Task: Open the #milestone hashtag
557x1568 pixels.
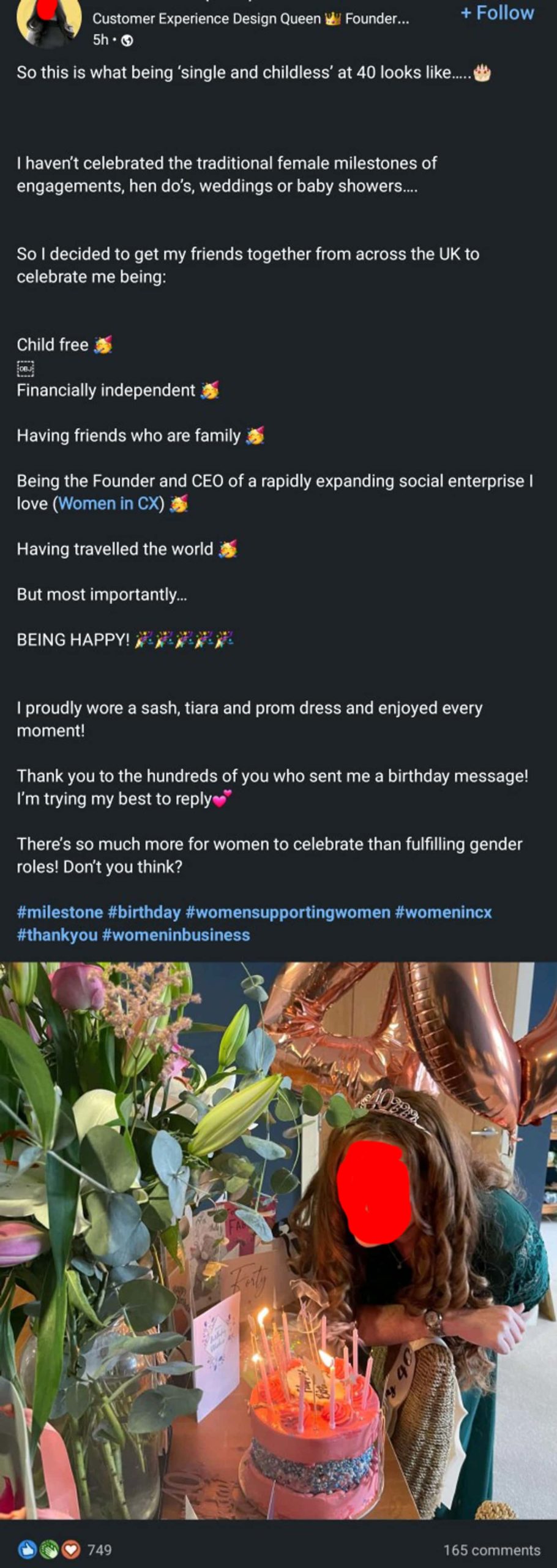Action: pos(59,912)
